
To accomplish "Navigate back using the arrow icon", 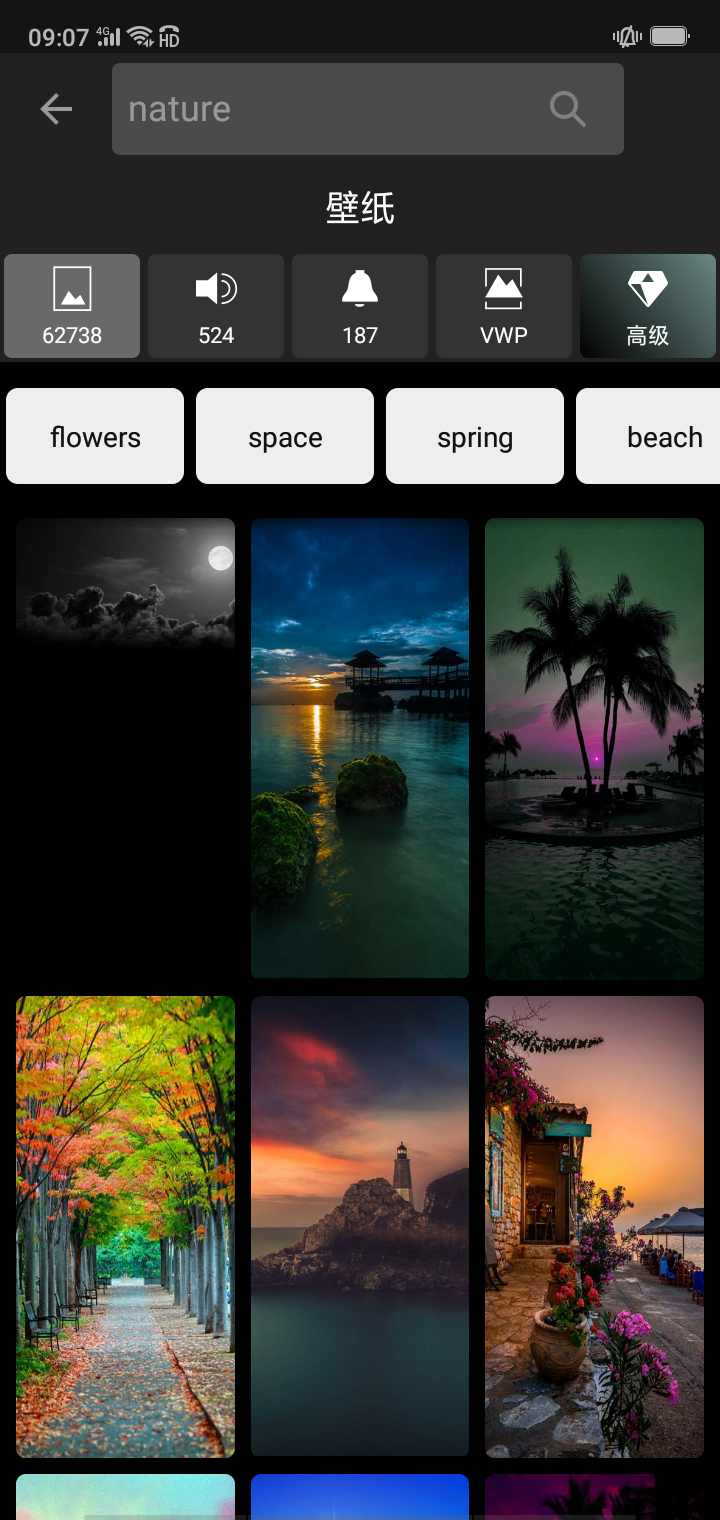I will pyautogui.click(x=55, y=108).
